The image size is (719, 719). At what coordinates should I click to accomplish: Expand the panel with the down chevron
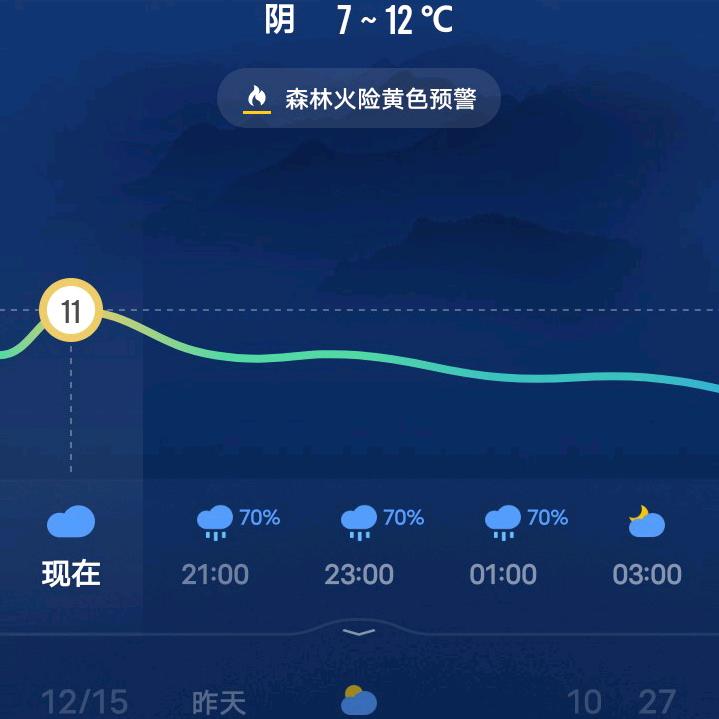pyautogui.click(x=359, y=632)
